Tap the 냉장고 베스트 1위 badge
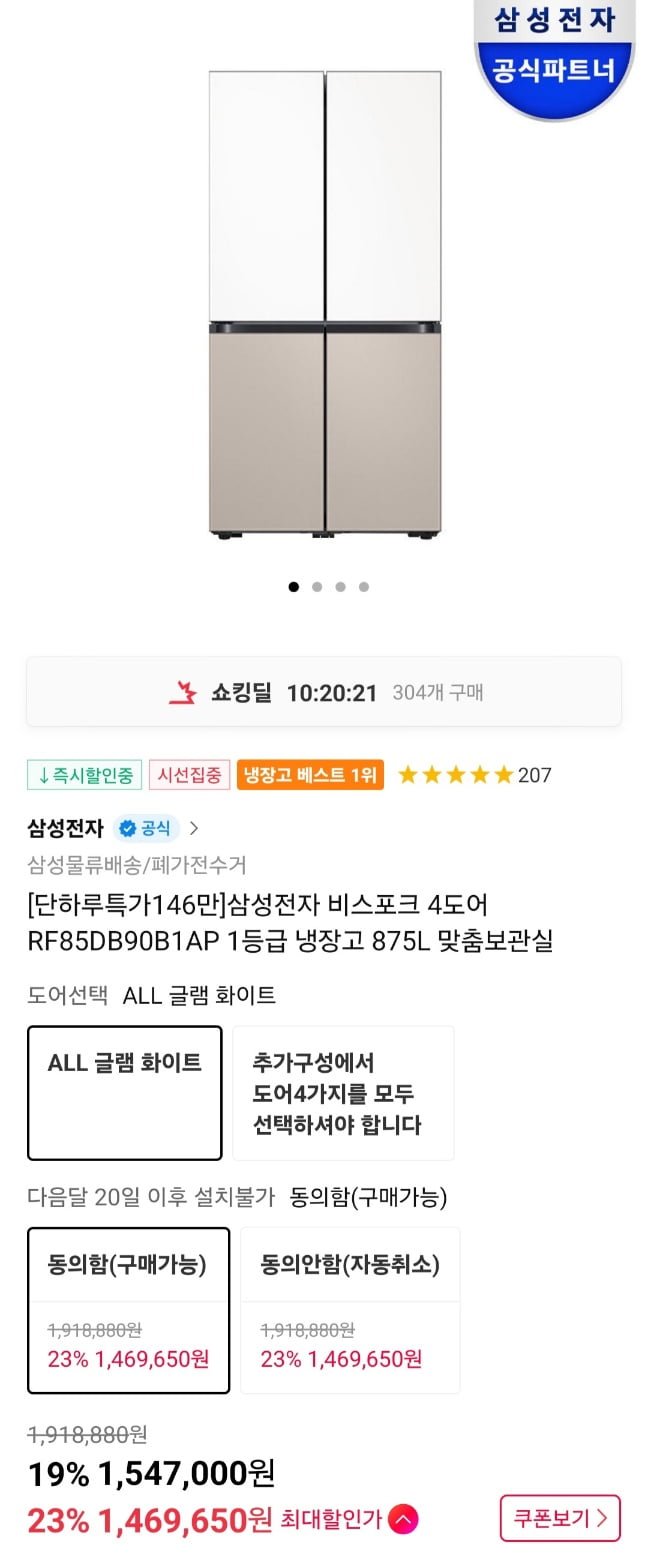Screen dimensions: 648x1564 [310, 775]
